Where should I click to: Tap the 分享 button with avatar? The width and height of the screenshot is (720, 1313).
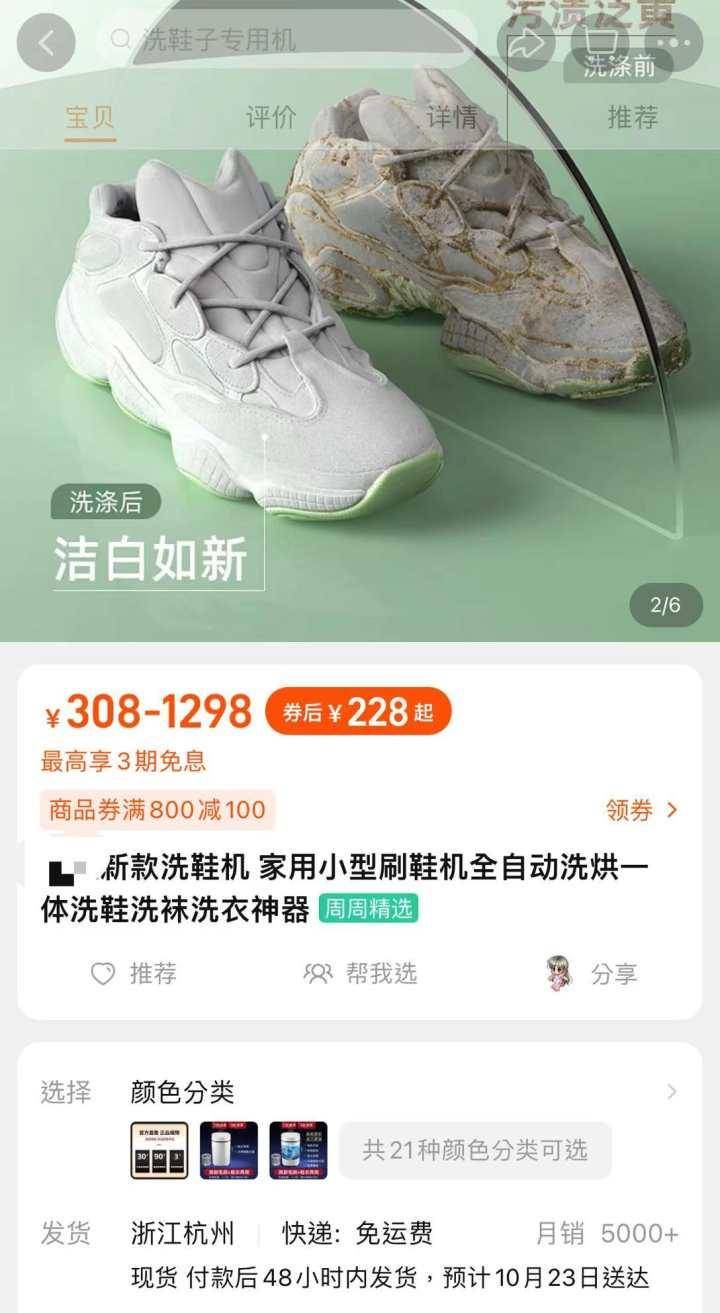coord(592,973)
